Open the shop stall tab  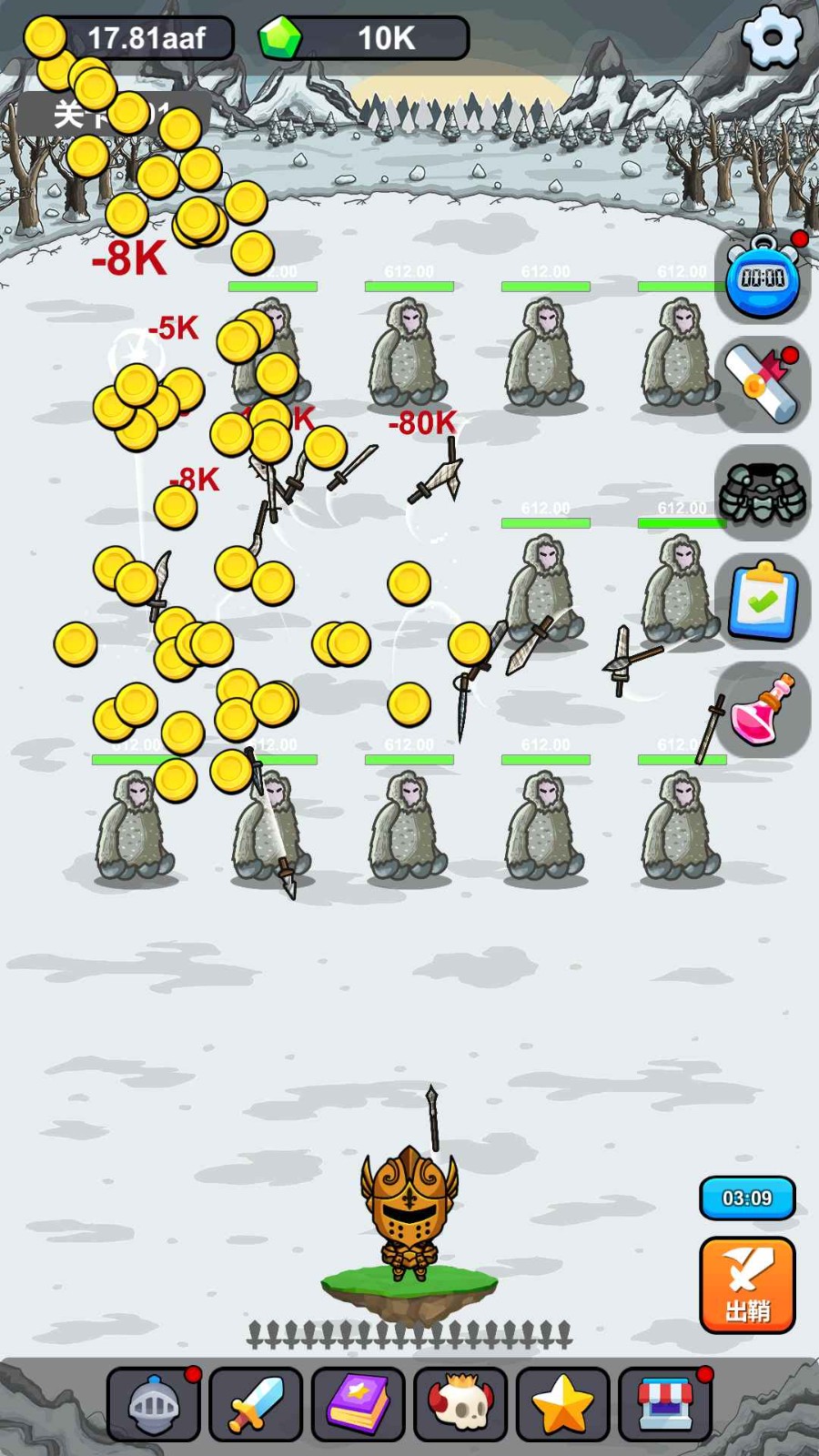click(x=665, y=1404)
